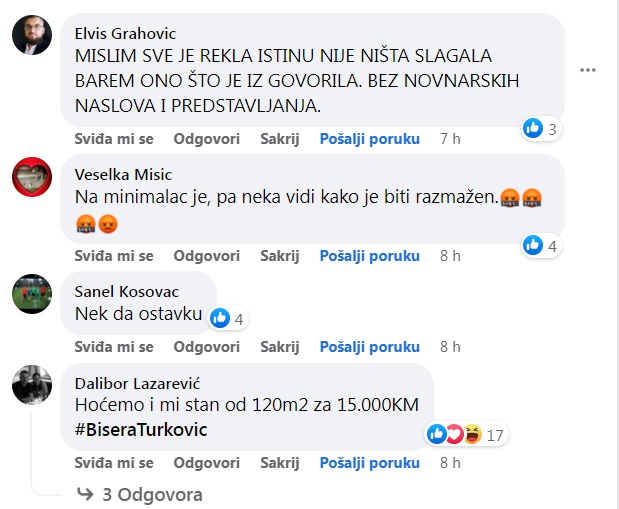Reply to Sanel Kosovac's comment
The width and height of the screenshot is (619, 509).
pos(206,347)
